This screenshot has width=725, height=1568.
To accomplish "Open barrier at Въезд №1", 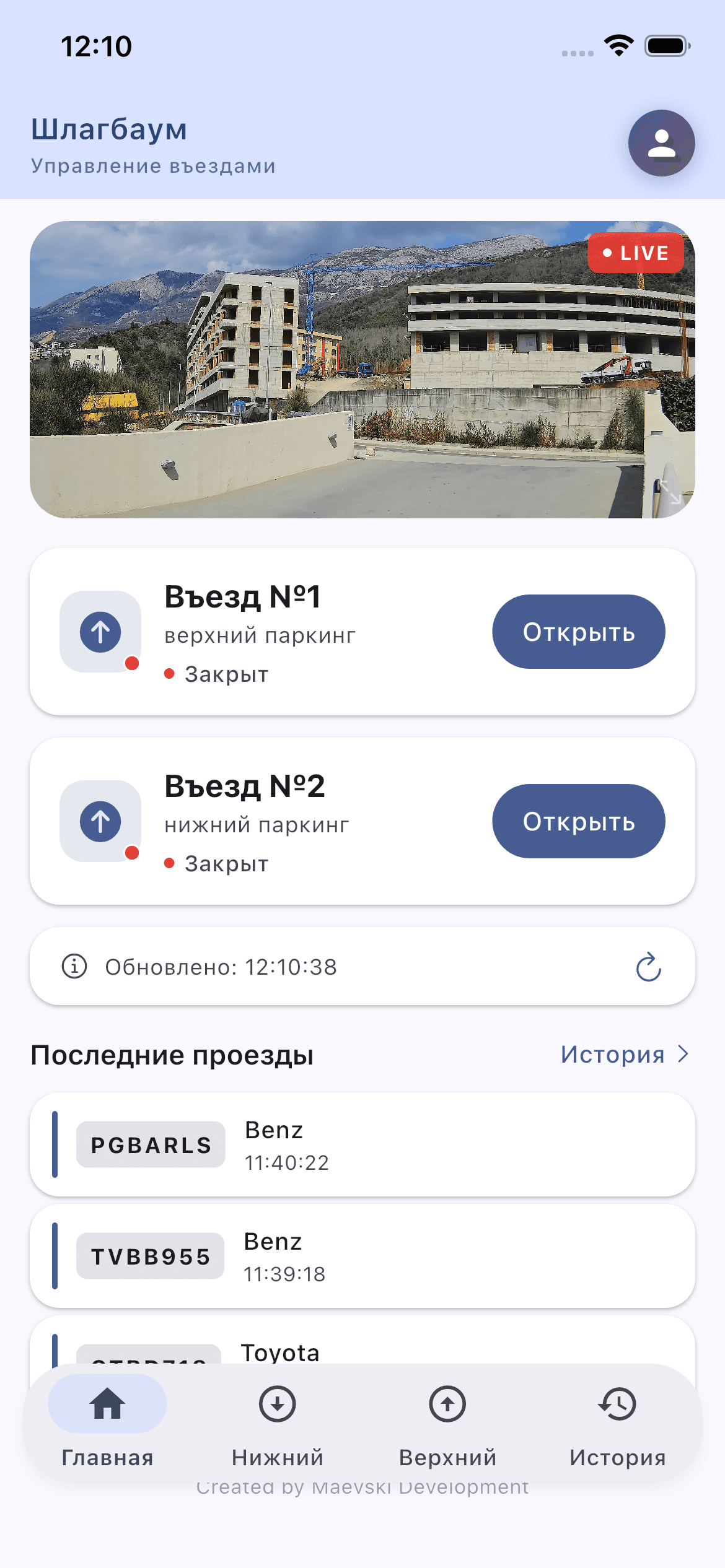I will tap(578, 632).
